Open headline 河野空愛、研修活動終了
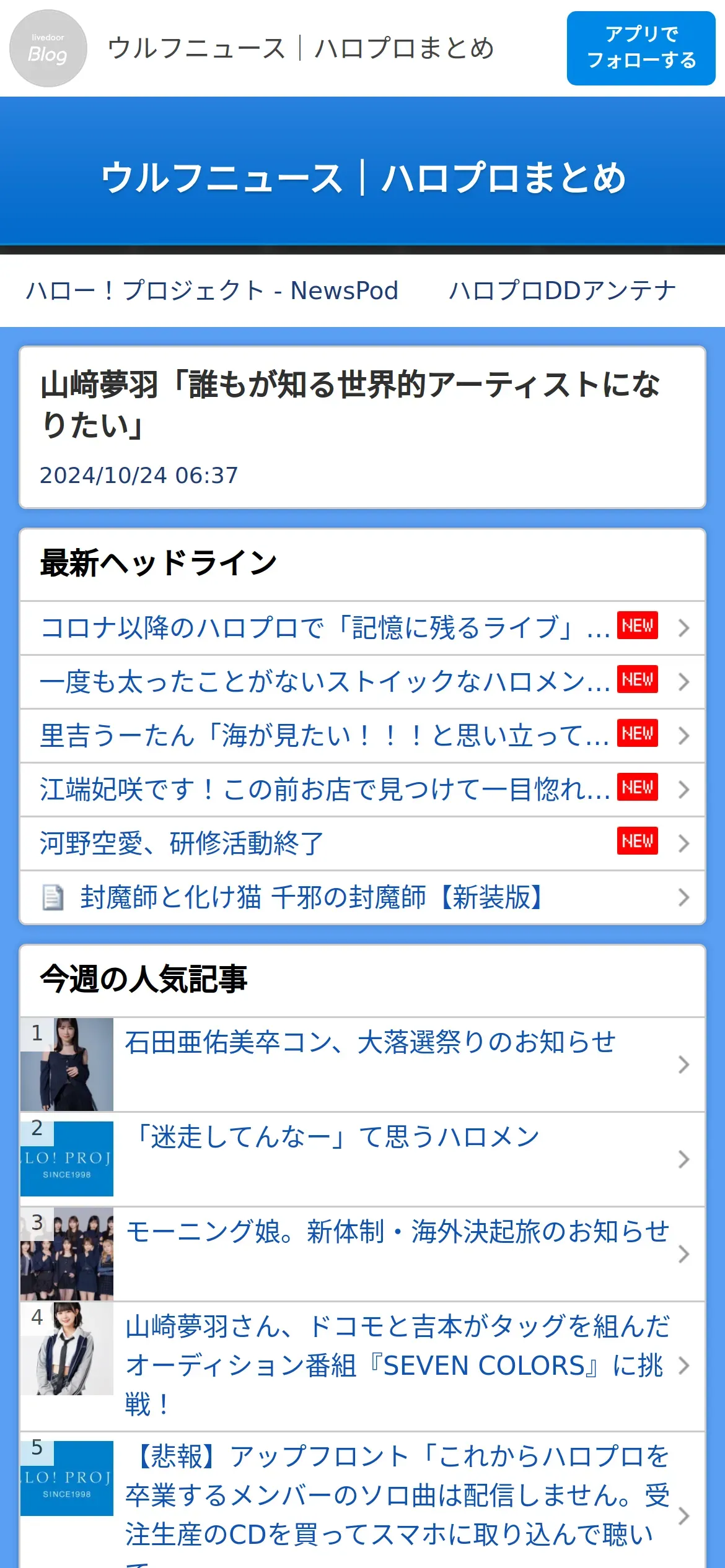The image size is (725, 1568). pyautogui.click(x=362, y=843)
